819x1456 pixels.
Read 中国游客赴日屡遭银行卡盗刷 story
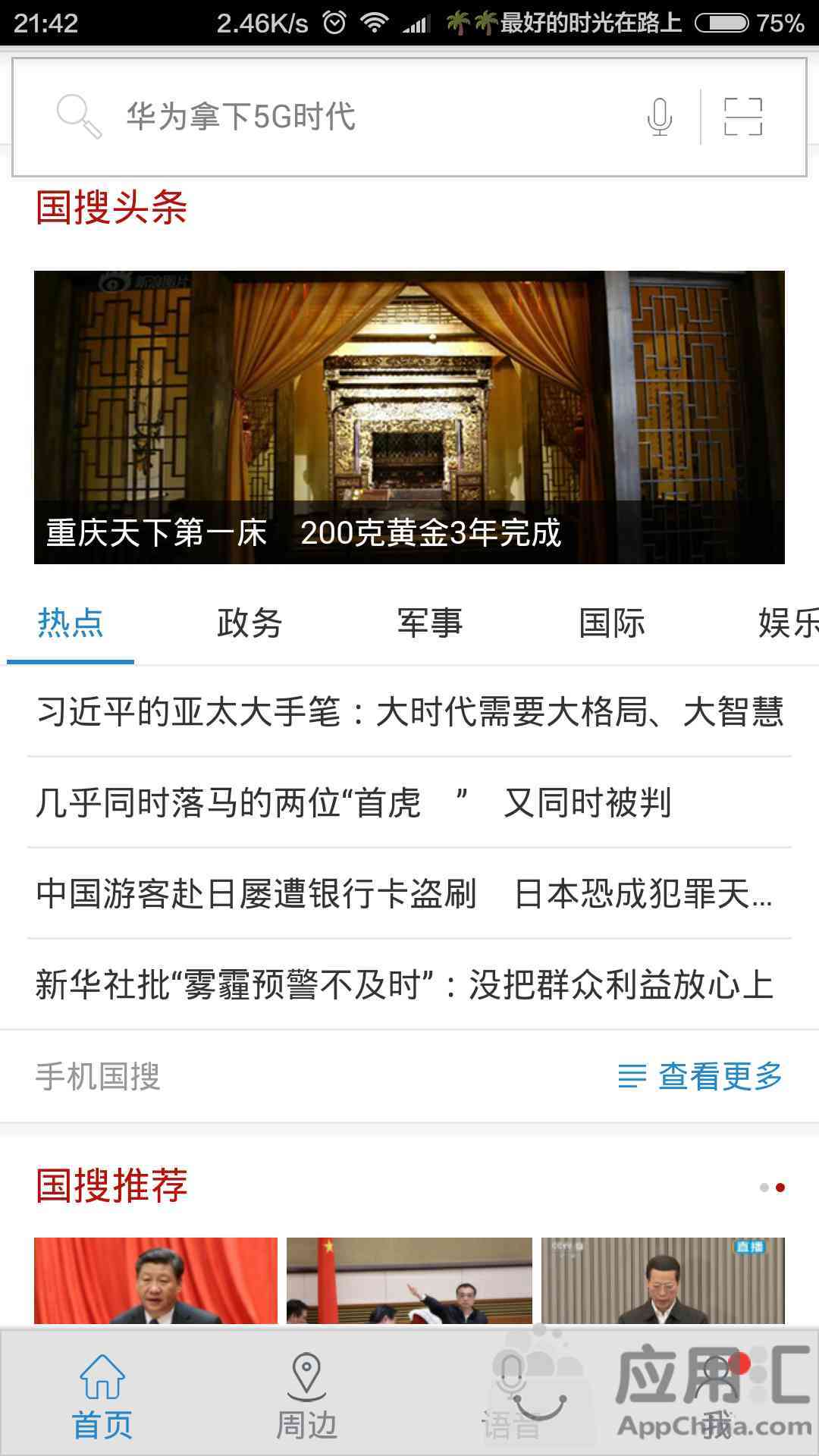point(403,893)
